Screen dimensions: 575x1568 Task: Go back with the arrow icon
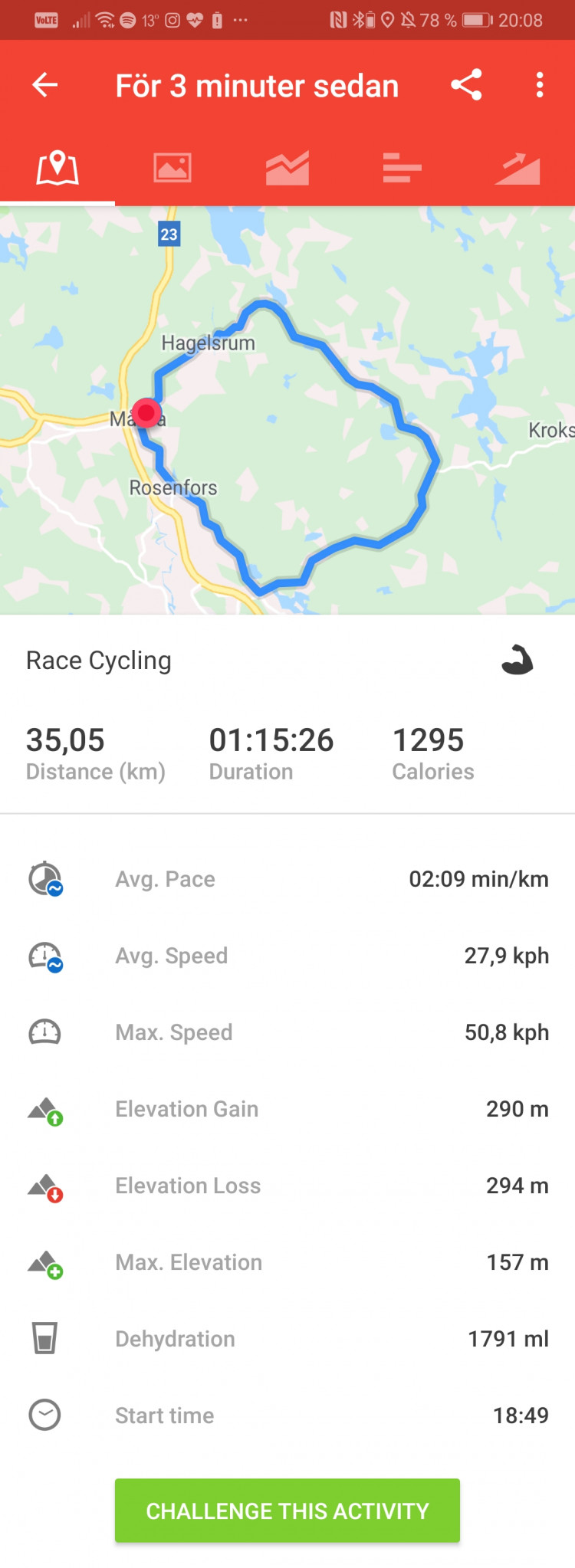click(44, 85)
